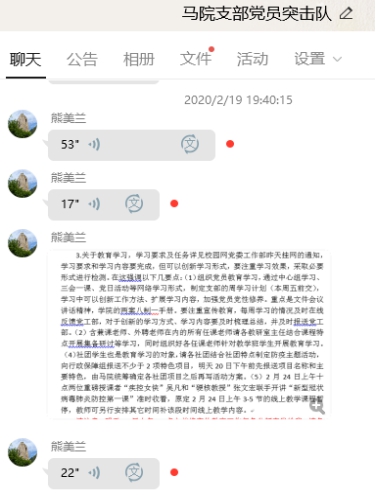Go to the 文件 tab
The height and width of the screenshot is (495, 376).
[x=196, y=59]
